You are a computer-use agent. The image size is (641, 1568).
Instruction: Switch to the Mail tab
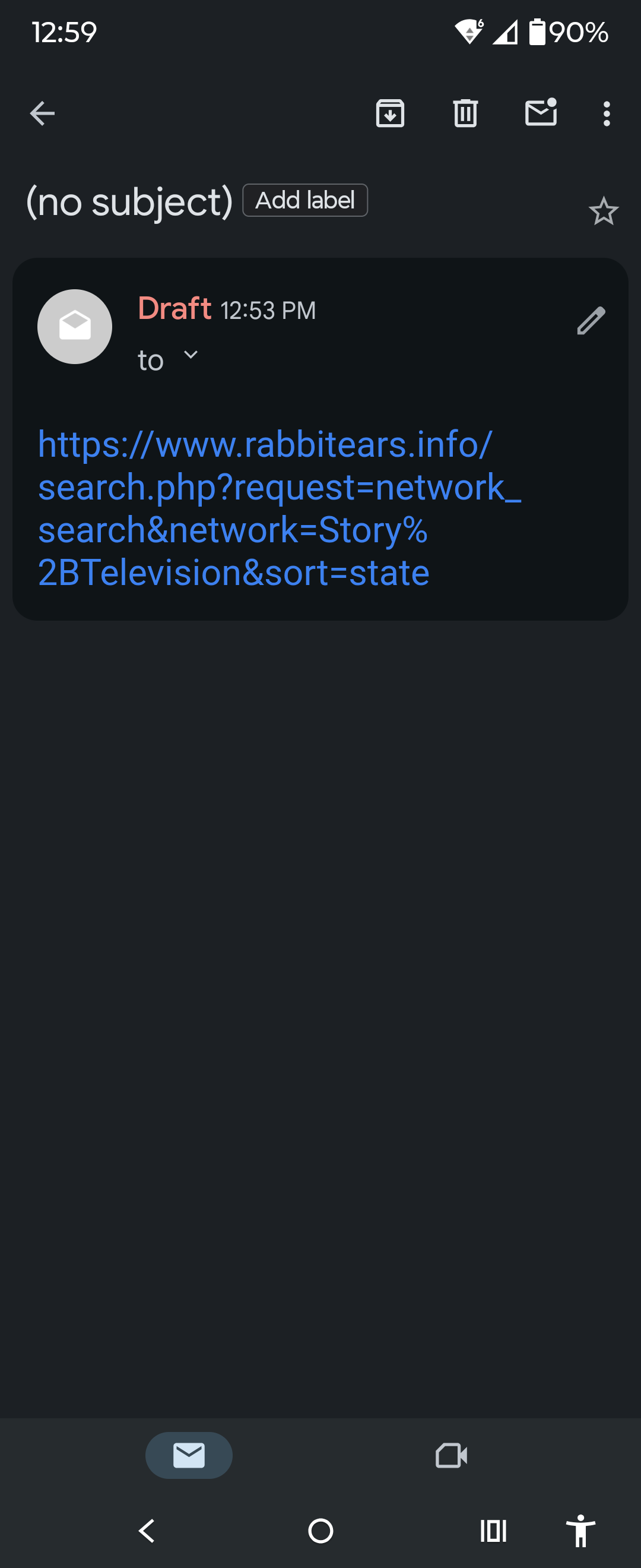point(189,1455)
